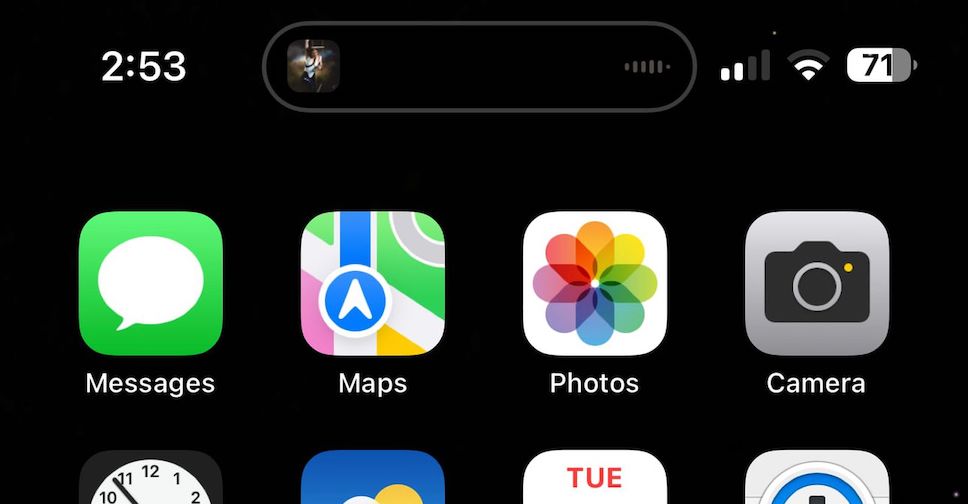This screenshot has width=968, height=504.
Task: Launch the Maps app
Action: (x=373, y=284)
